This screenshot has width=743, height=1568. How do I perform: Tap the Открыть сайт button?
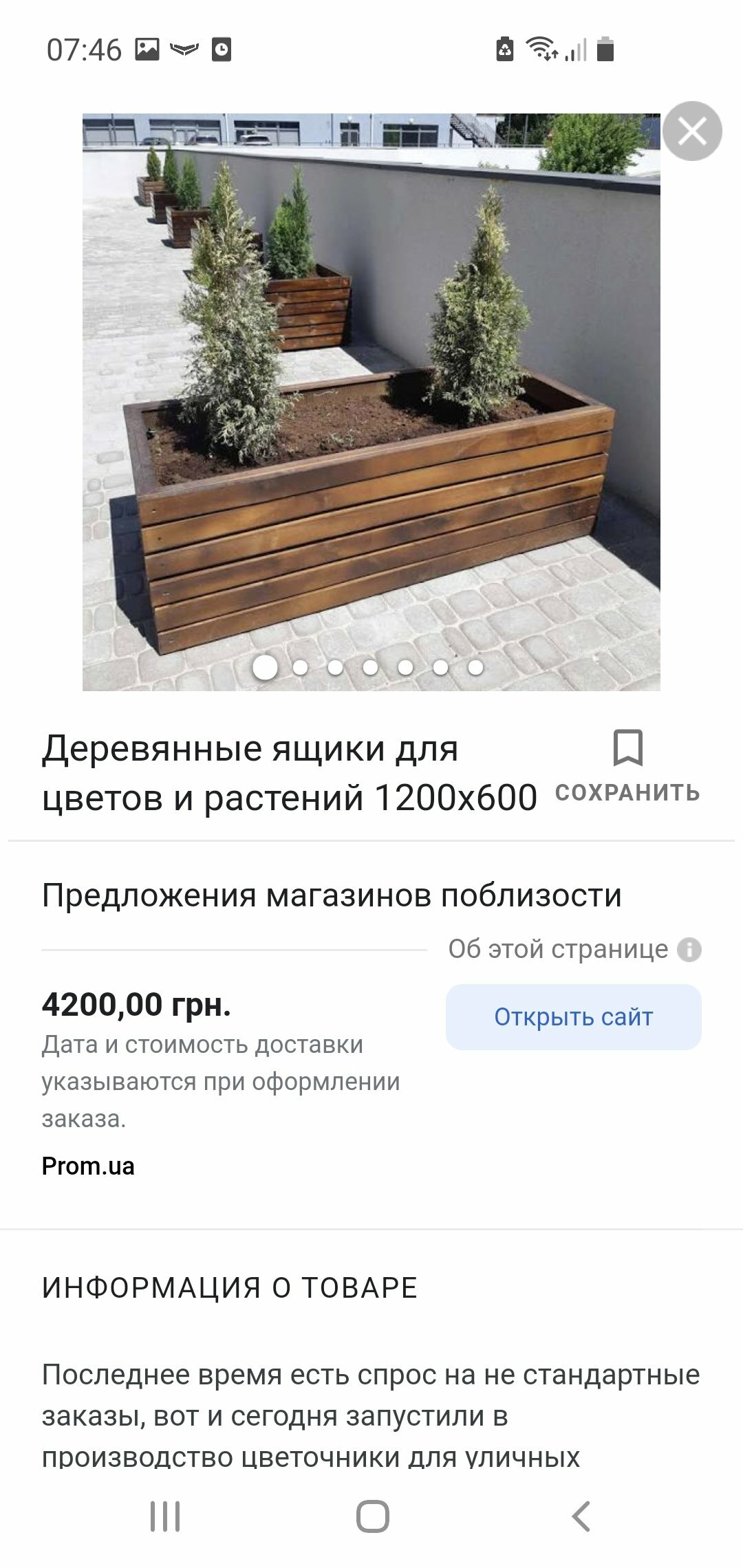(574, 1016)
